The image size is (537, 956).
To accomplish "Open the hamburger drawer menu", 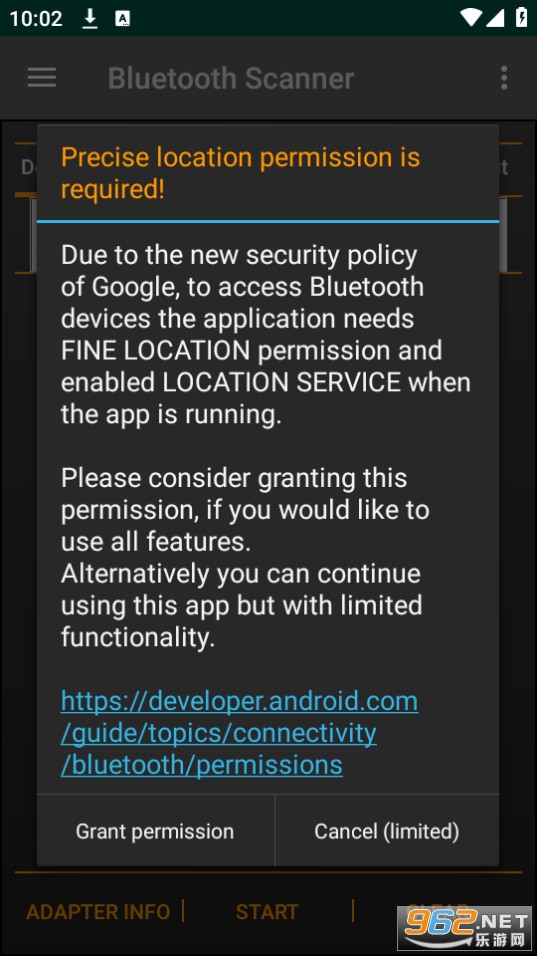I will point(42,78).
